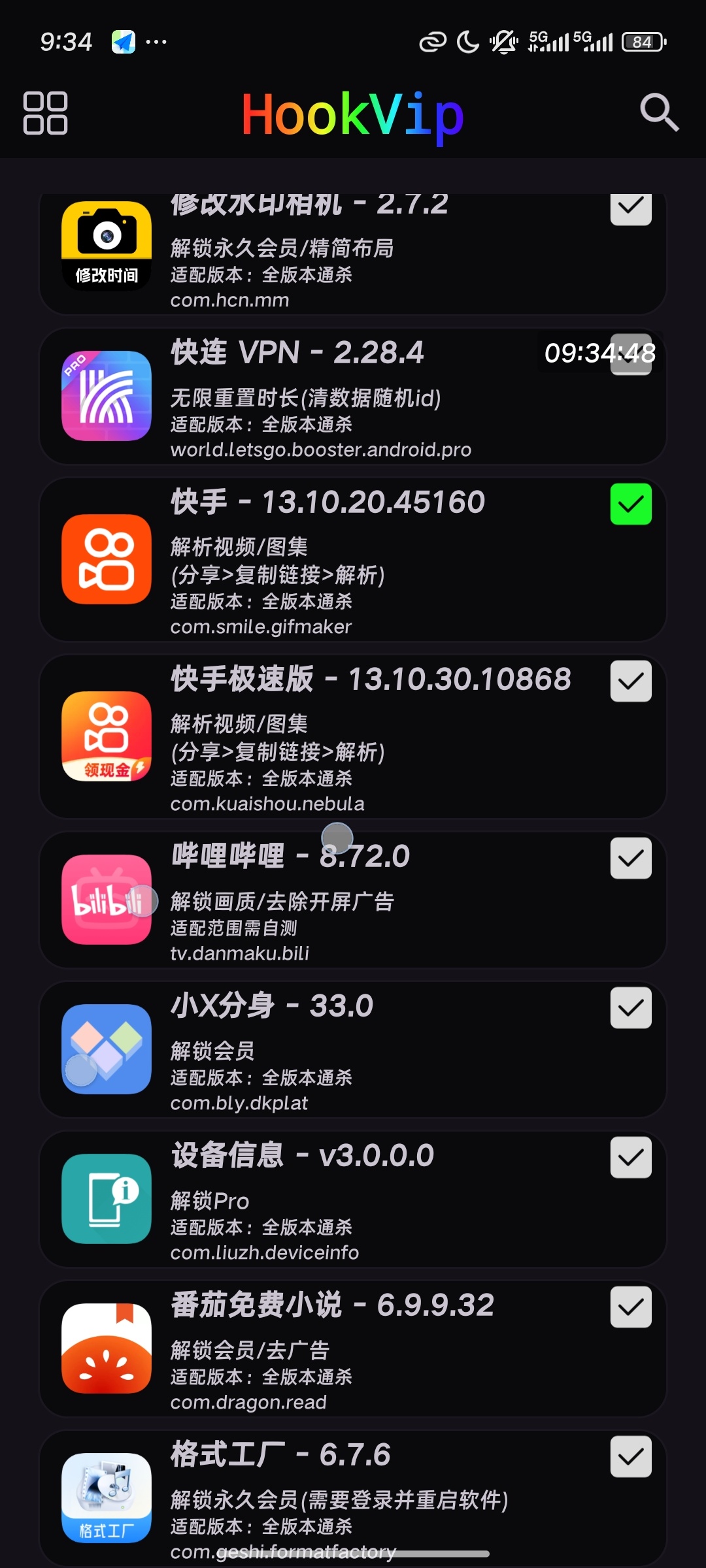
Task: Open the search magnifier
Action: point(659,112)
